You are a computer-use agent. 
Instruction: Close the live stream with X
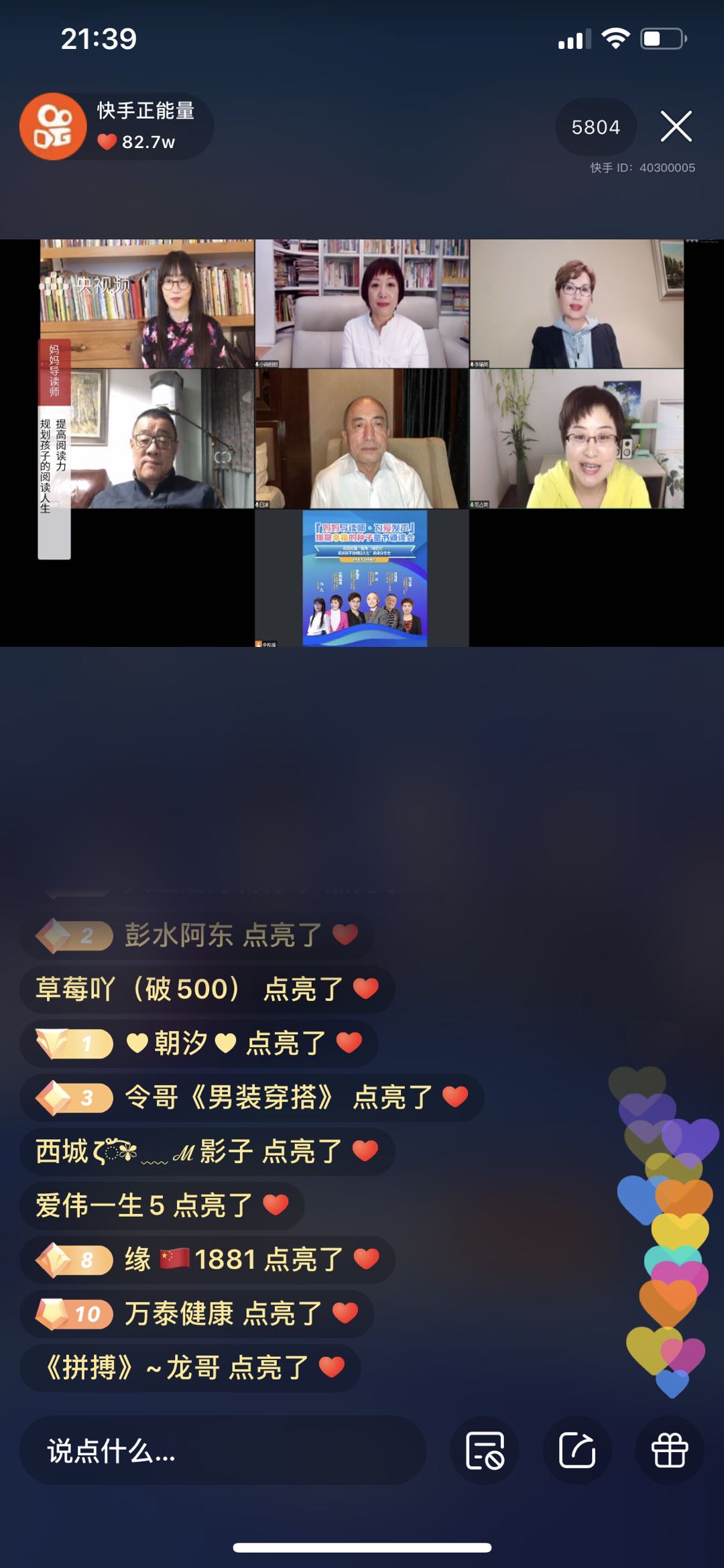point(676,126)
